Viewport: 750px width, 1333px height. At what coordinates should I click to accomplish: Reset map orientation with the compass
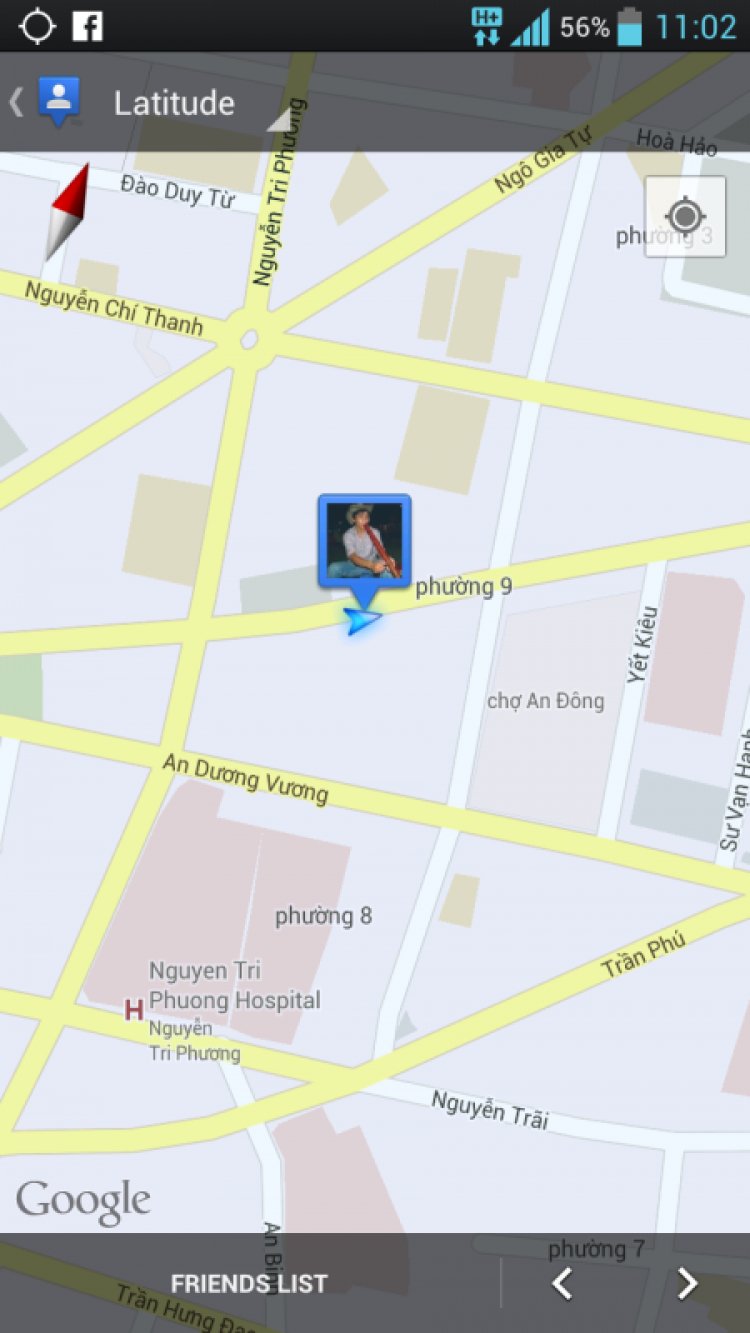(67, 212)
